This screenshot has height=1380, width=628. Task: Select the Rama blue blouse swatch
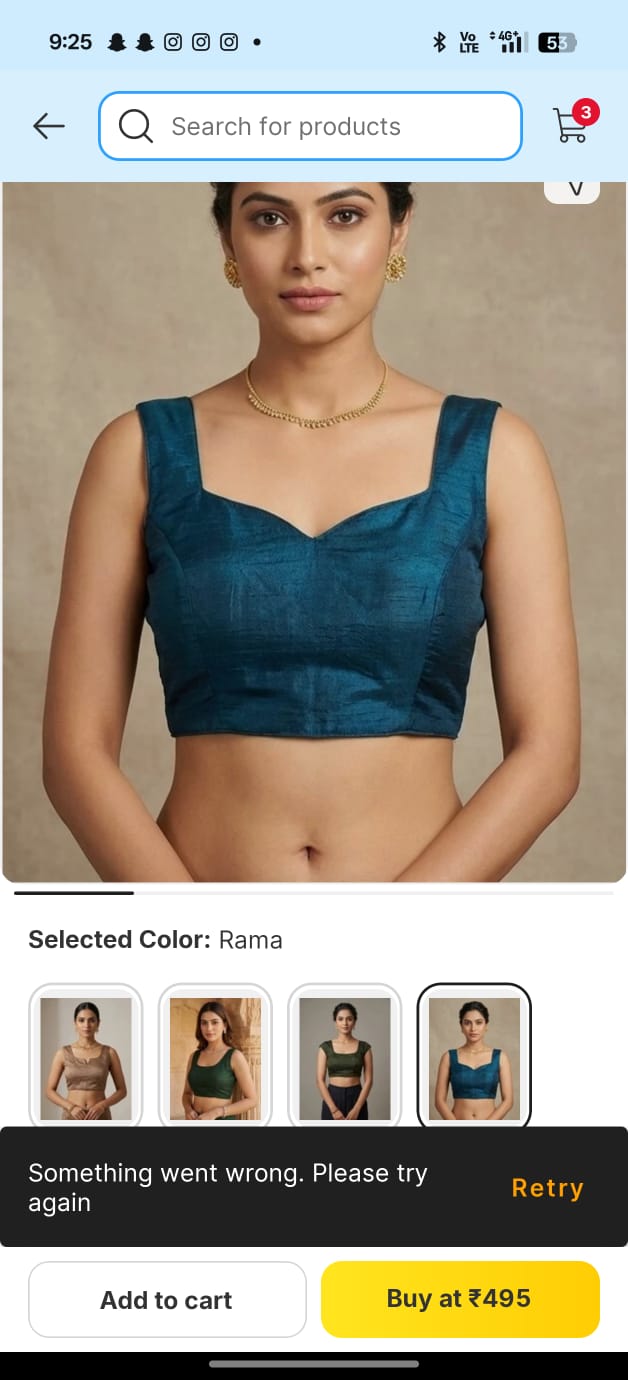click(x=474, y=1056)
